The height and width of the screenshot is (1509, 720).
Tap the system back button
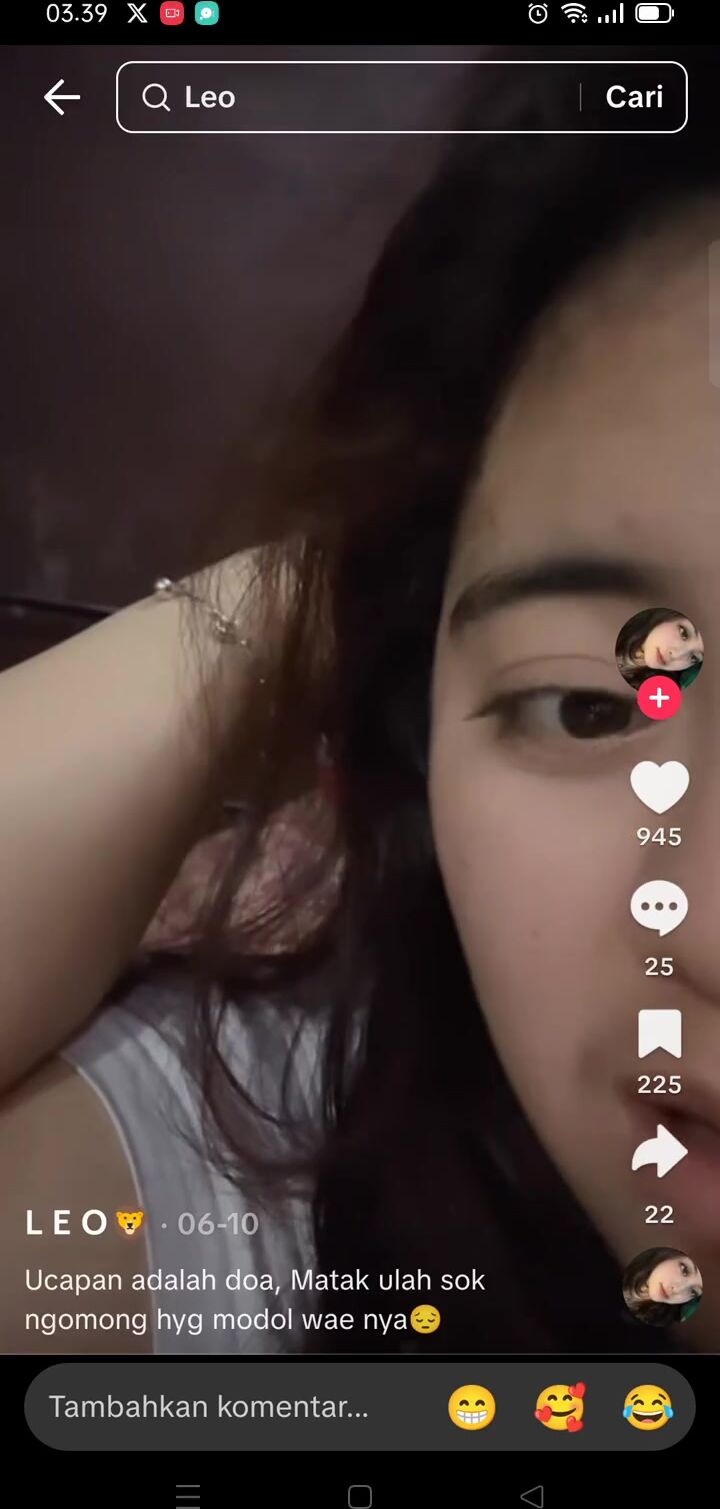pyautogui.click(x=532, y=1496)
